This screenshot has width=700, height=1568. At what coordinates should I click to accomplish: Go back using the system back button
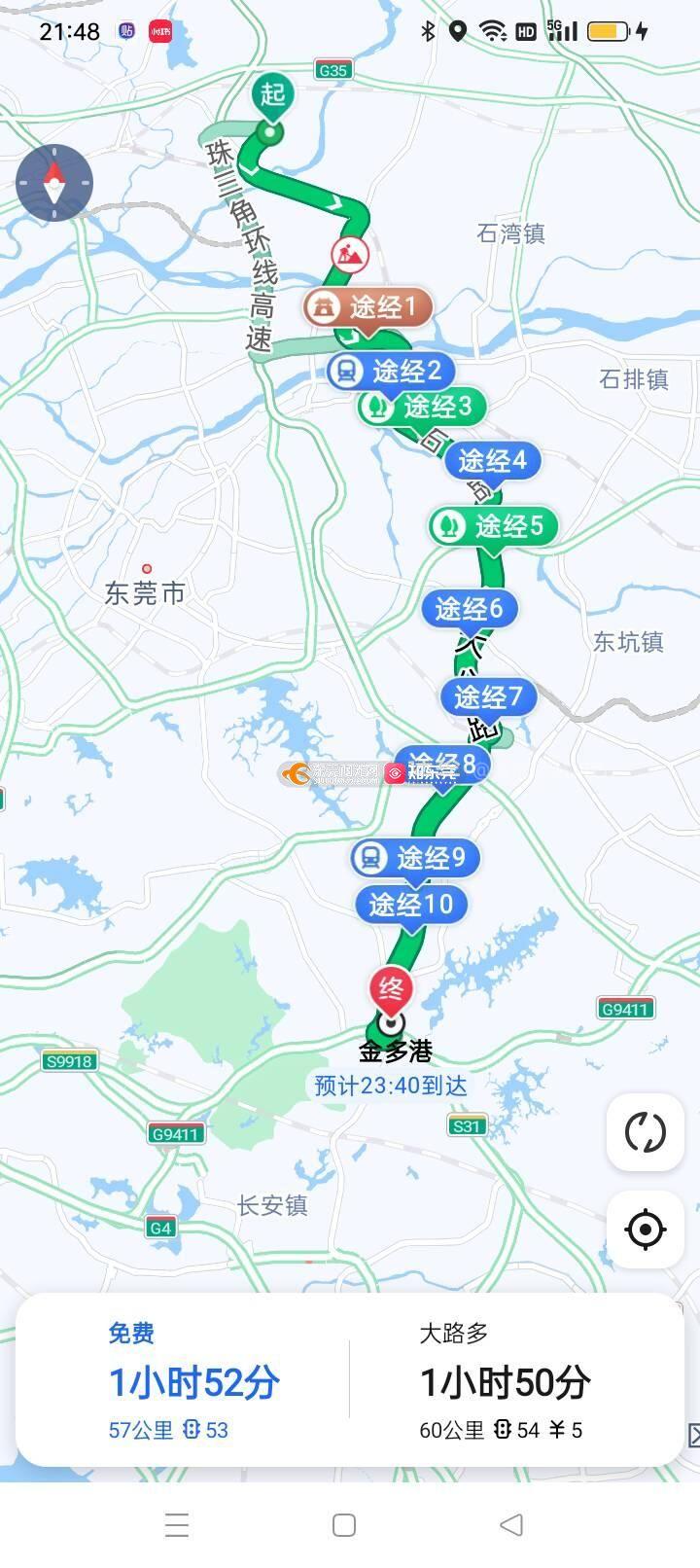pyautogui.click(x=511, y=1524)
